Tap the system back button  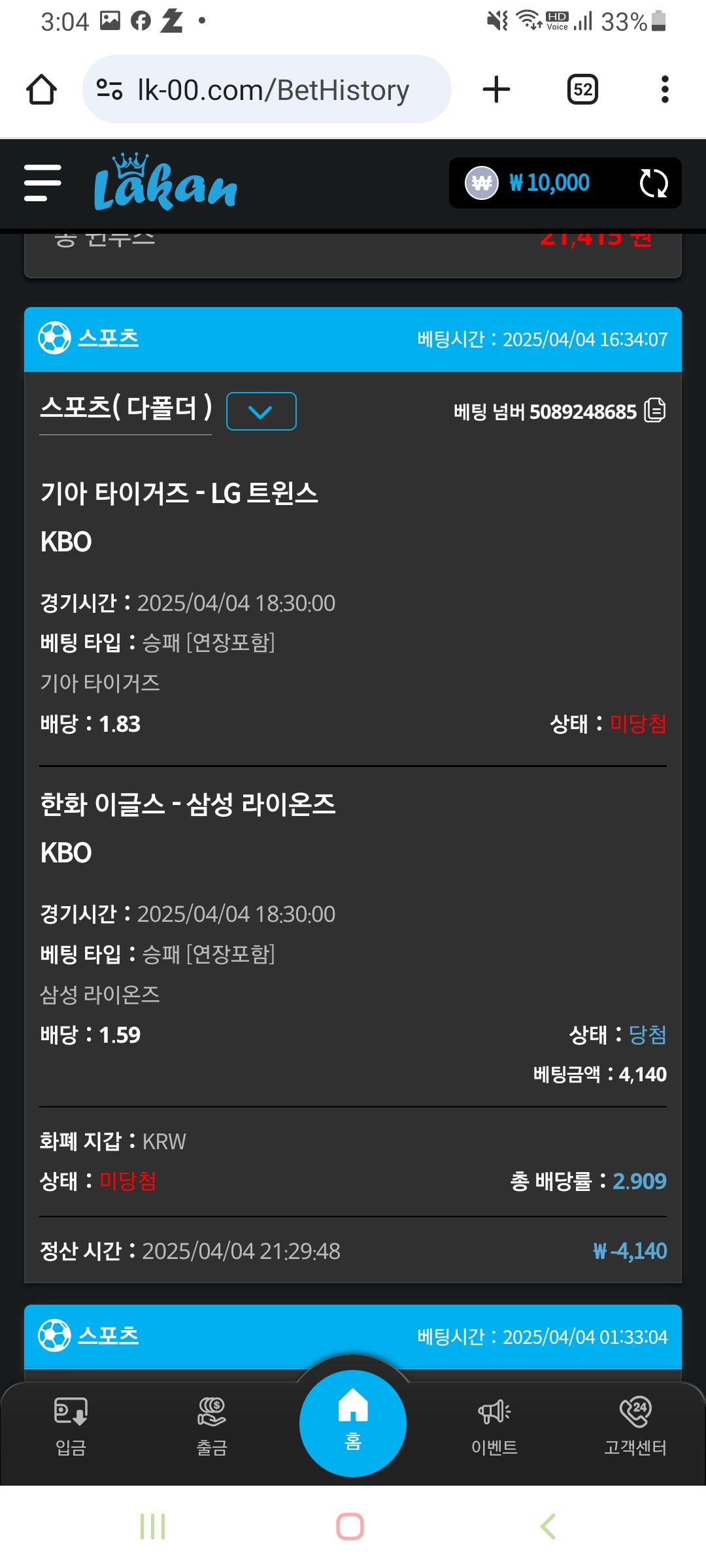(548, 1526)
